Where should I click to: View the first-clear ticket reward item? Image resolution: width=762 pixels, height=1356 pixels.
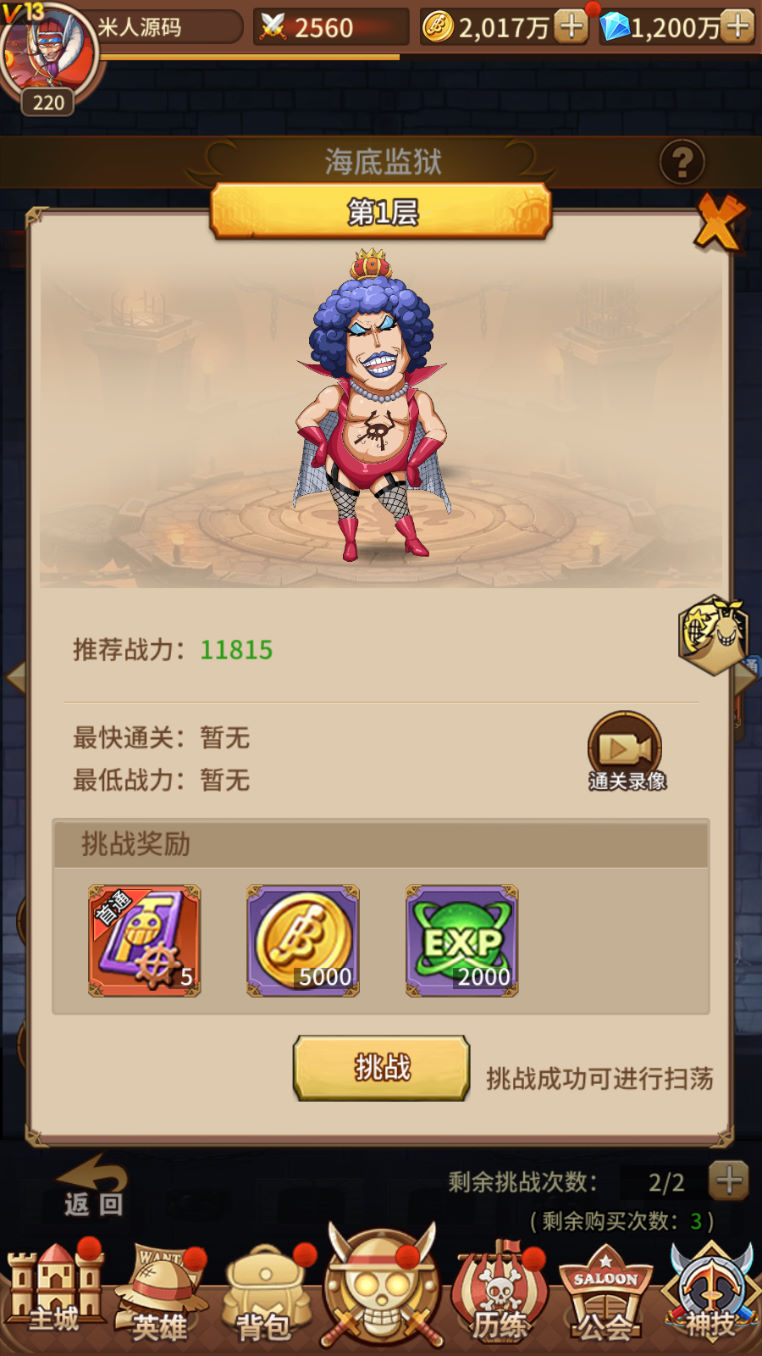coord(144,940)
